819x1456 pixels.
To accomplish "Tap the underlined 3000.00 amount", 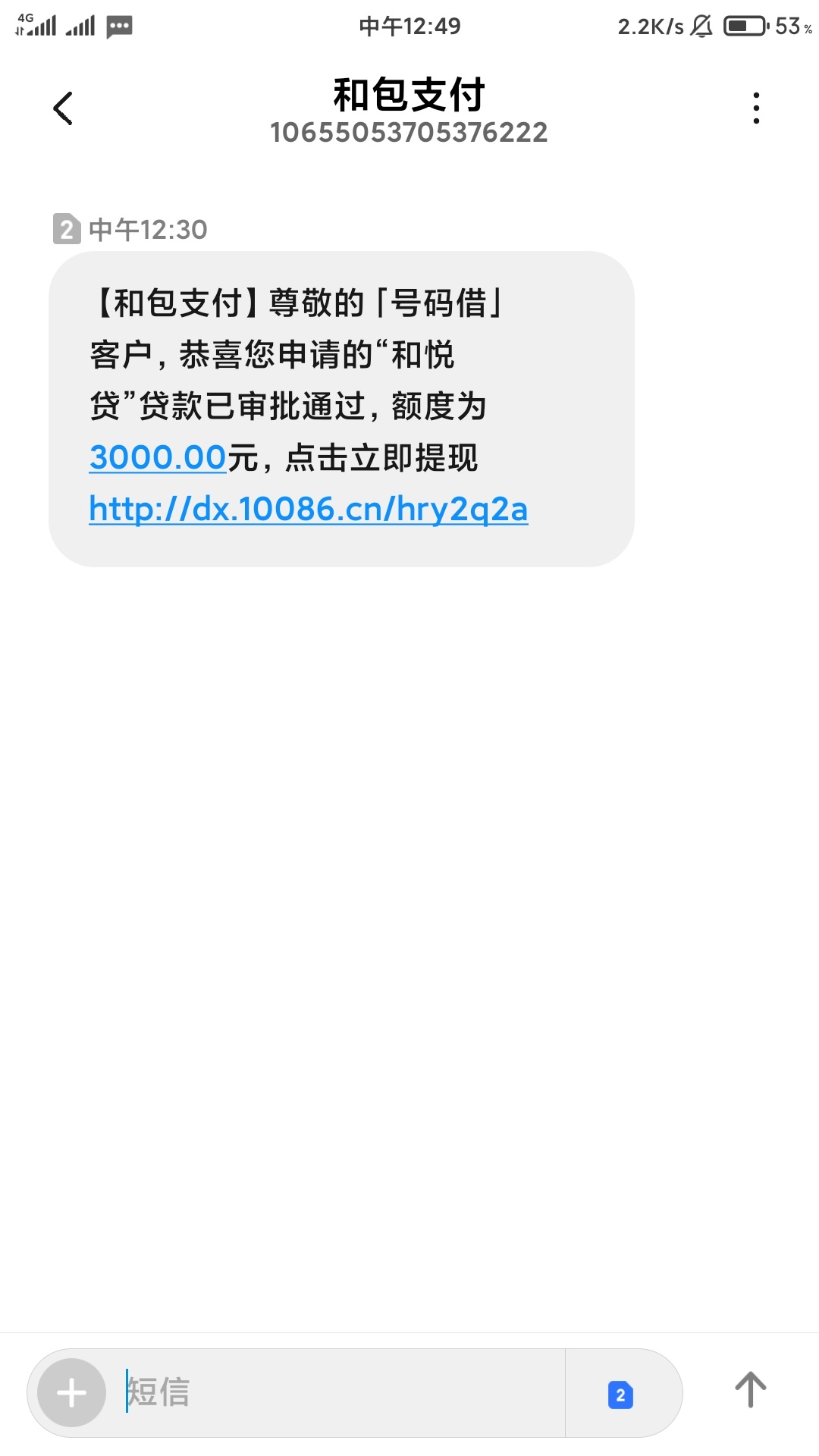I will point(158,457).
